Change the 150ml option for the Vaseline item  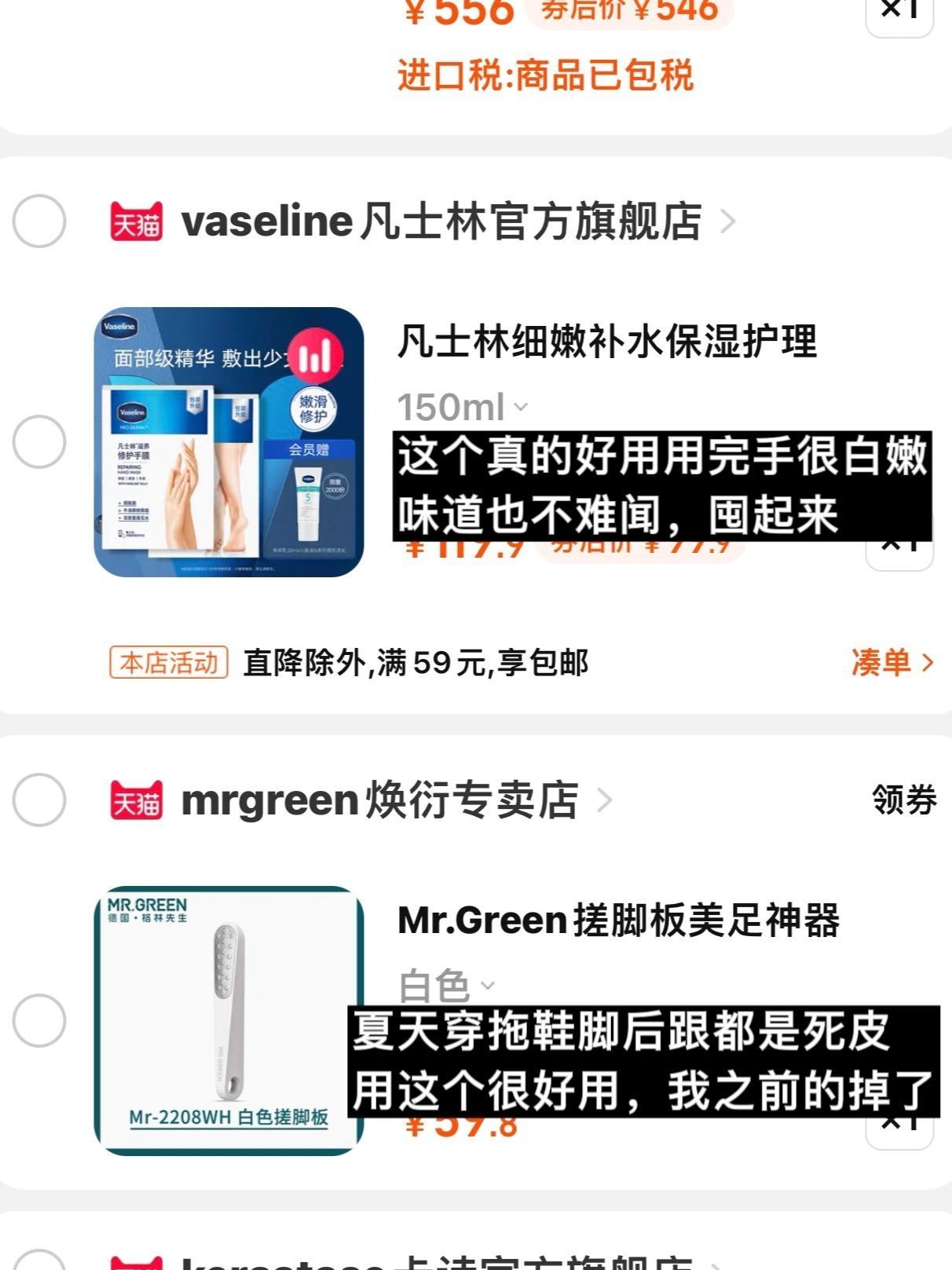click(462, 407)
